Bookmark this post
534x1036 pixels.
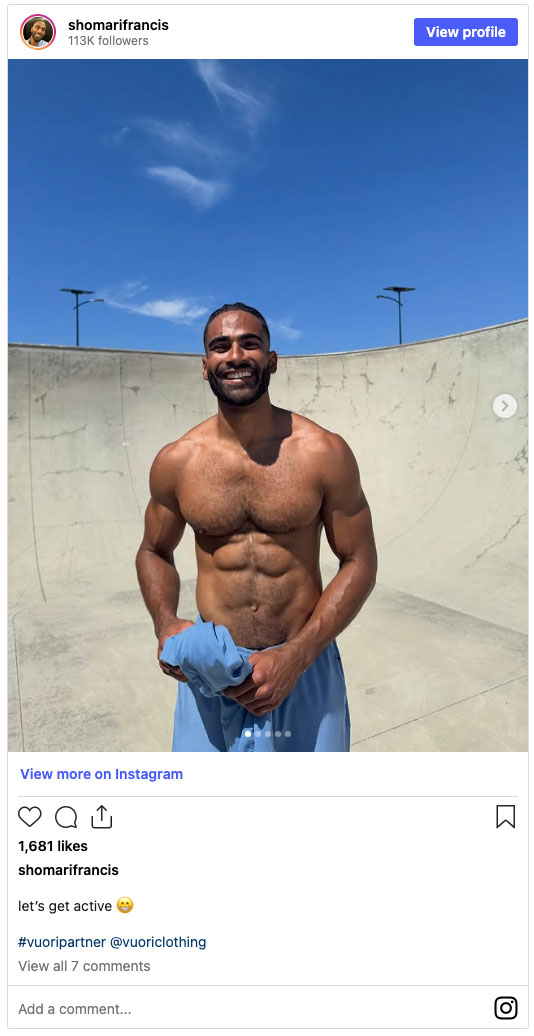pos(506,817)
